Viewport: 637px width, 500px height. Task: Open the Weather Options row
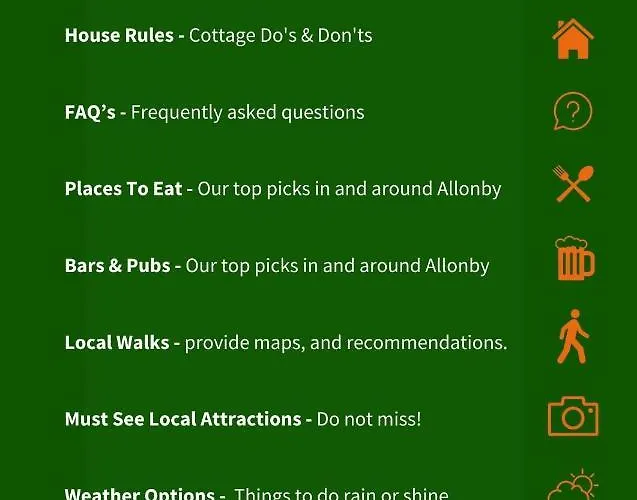point(255,493)
